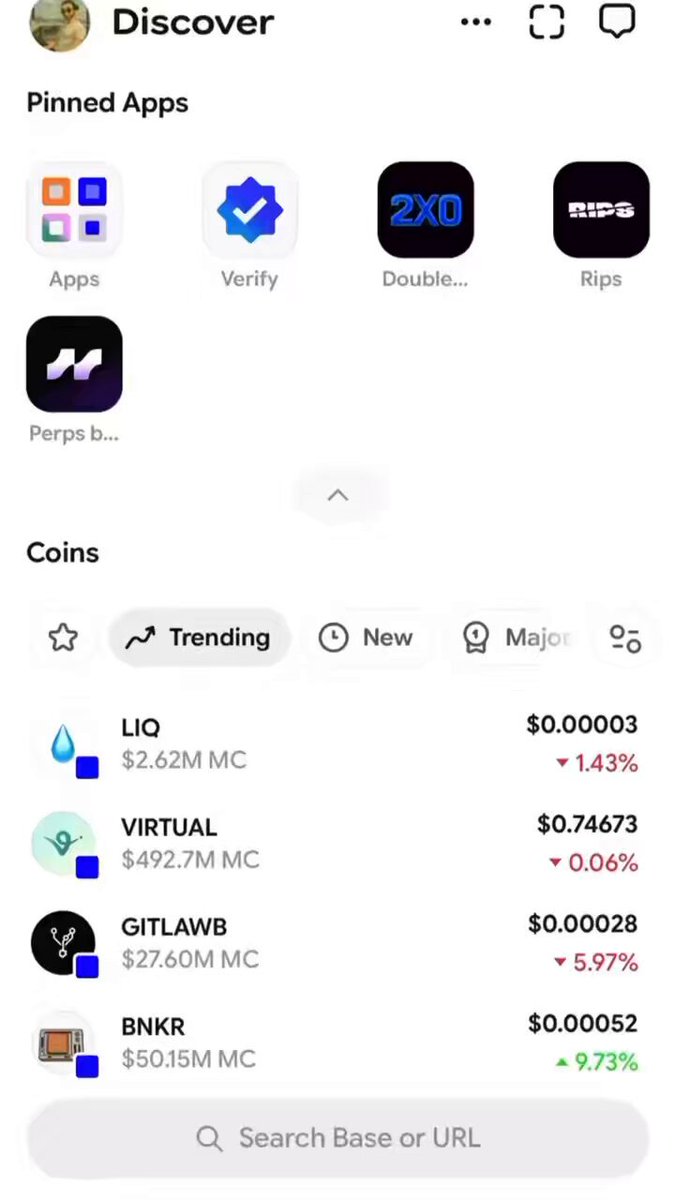
Task: Tap the Search Base or URL field
Action: (337, 1138)
